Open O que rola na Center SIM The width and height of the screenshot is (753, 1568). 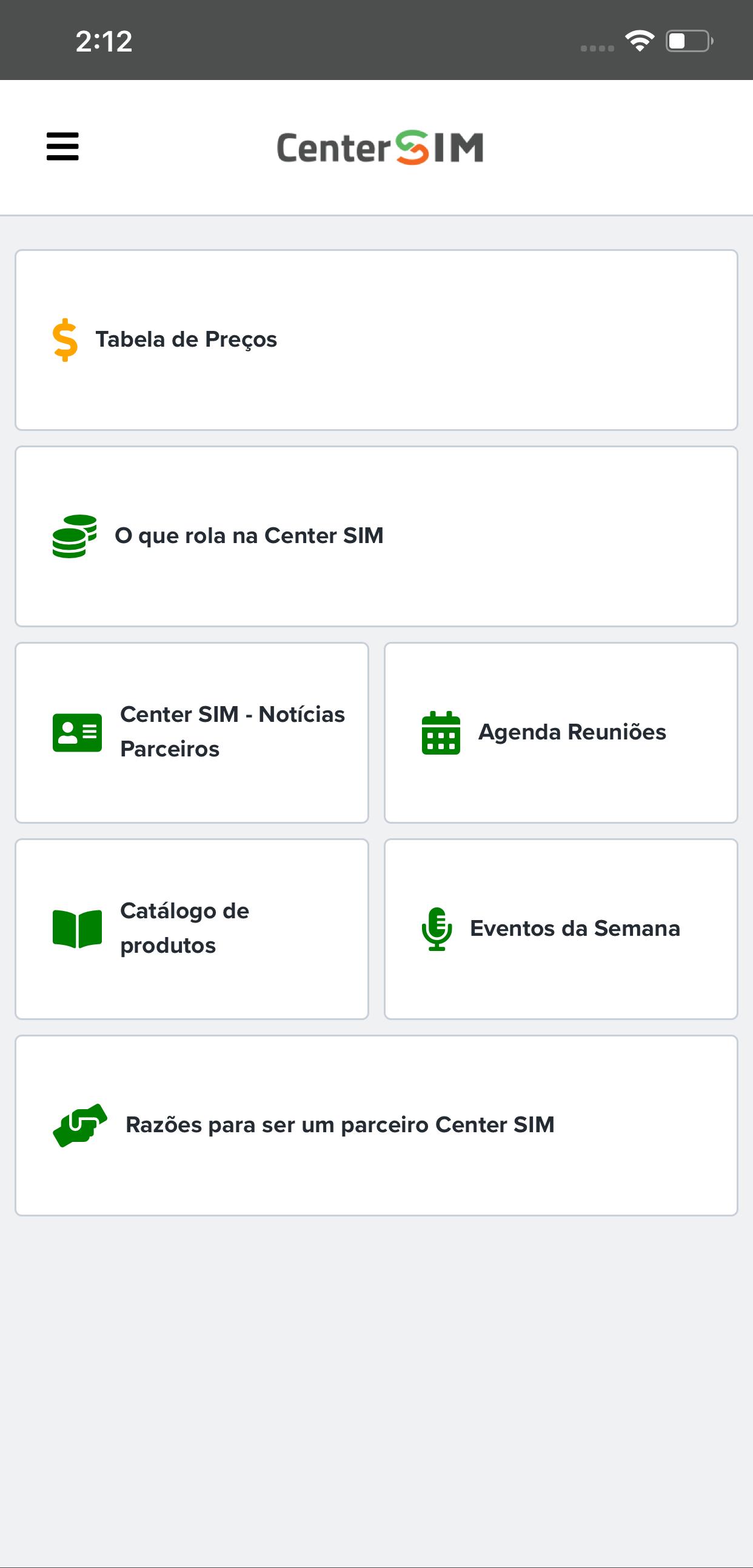tap(376, 536)
